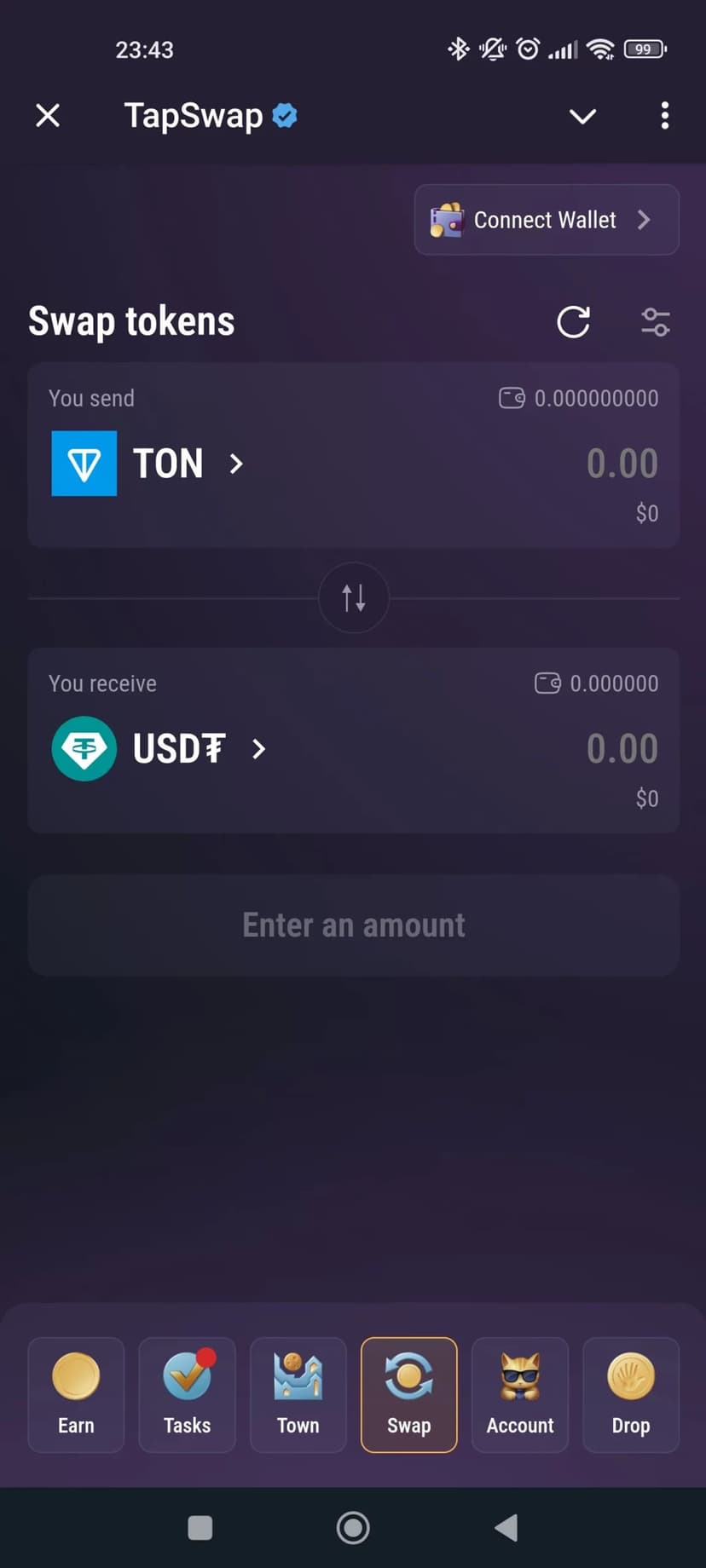Go to the Town tab
Screen dimensions: 706x1568
coord(298,1394)
